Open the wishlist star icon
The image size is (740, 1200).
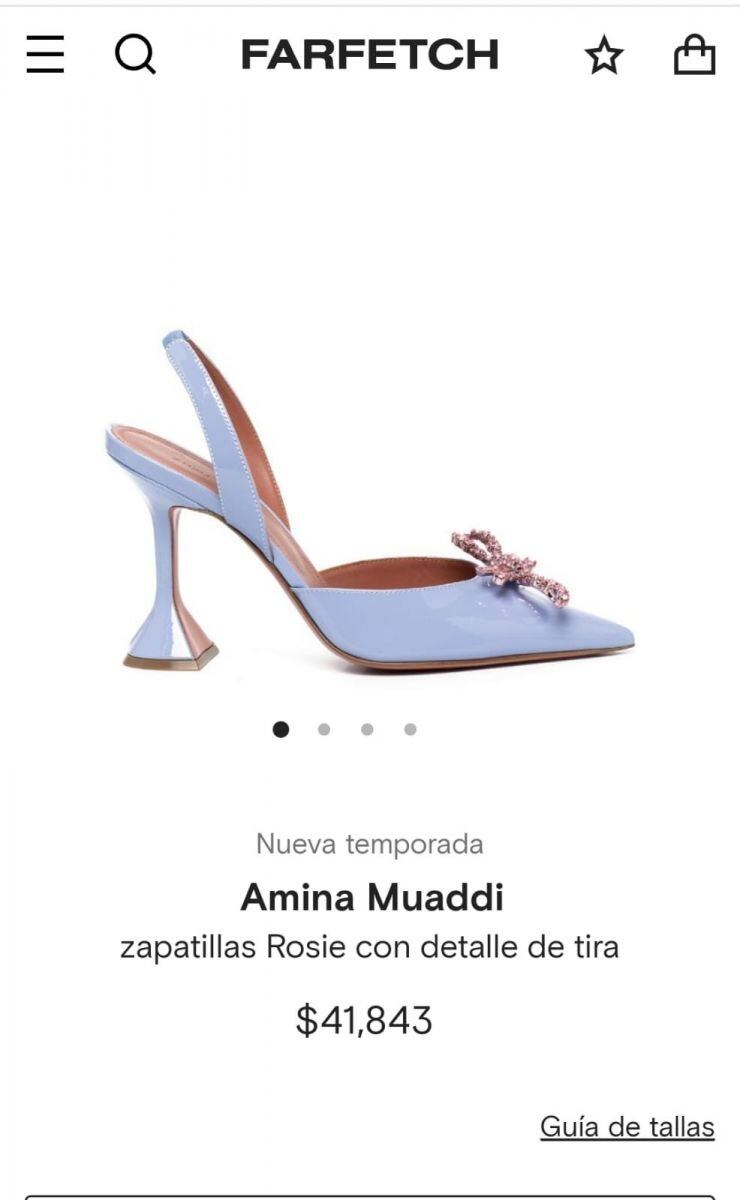pos(604,55)
